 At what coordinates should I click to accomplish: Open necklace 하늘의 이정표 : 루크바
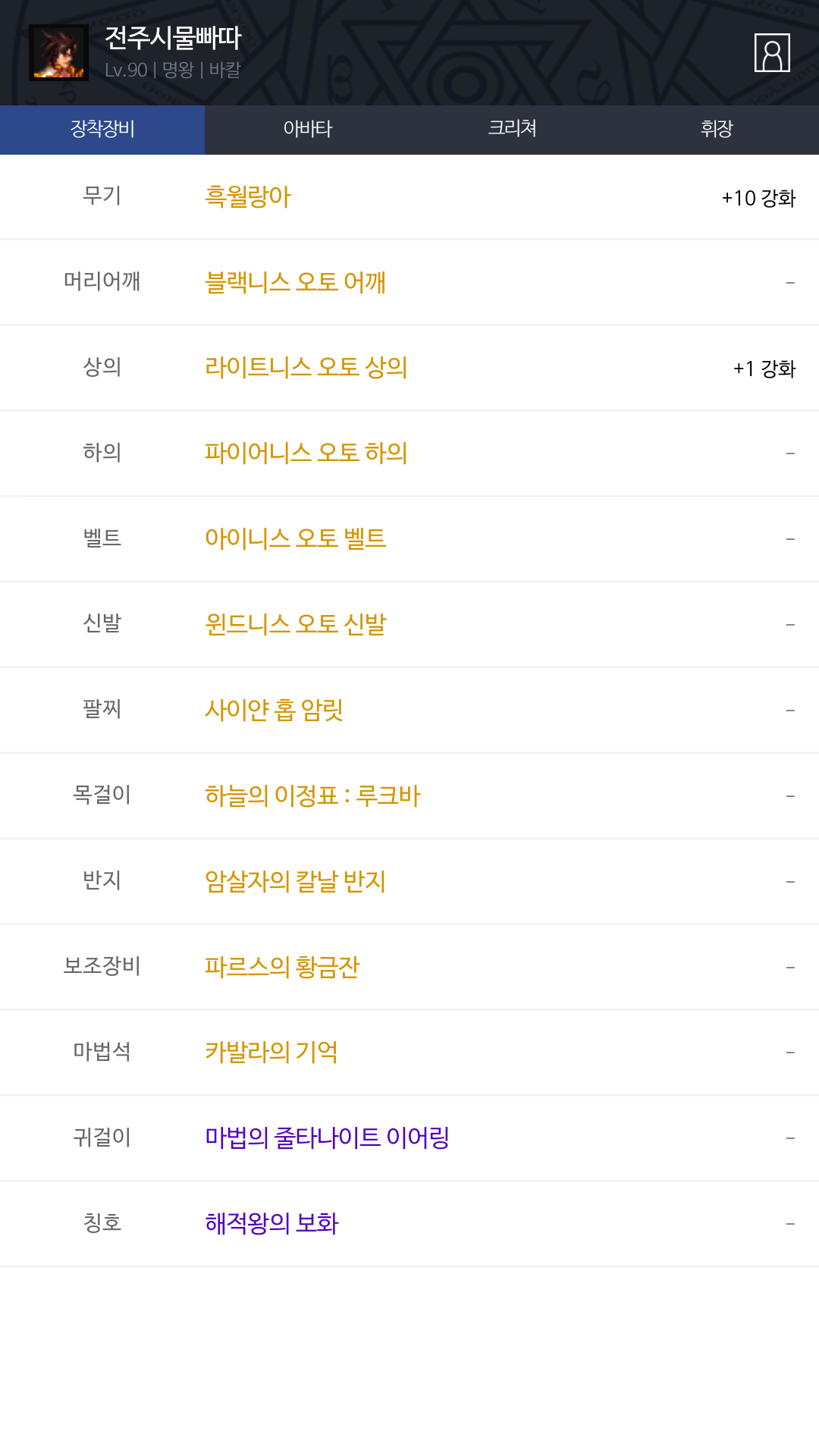[x=312, y=796]
